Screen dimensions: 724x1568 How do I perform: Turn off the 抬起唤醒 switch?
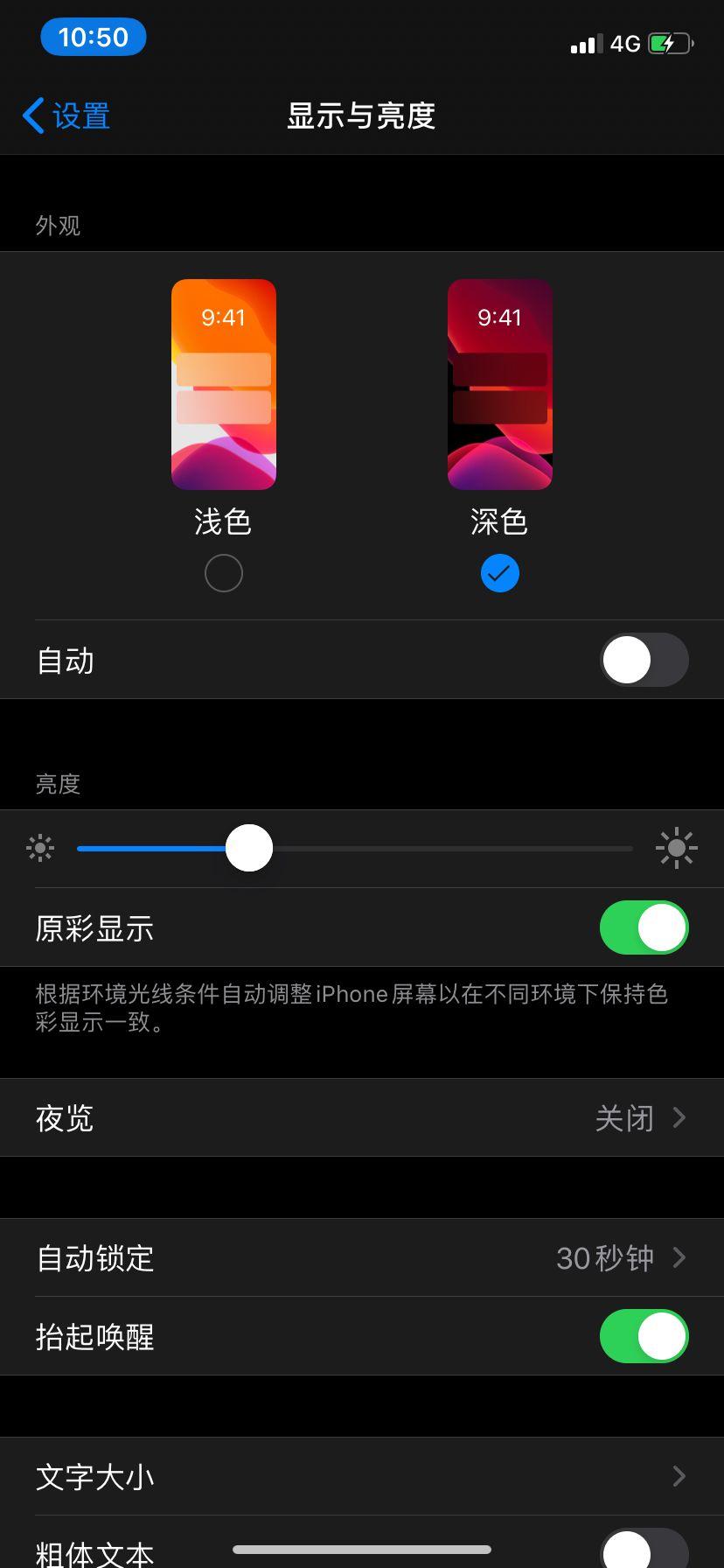click(644, 1336)
